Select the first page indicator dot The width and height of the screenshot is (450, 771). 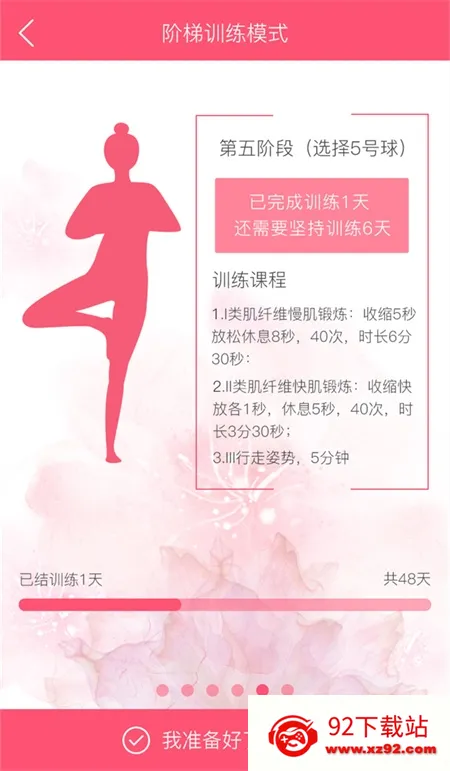click(x=162, y=690)
